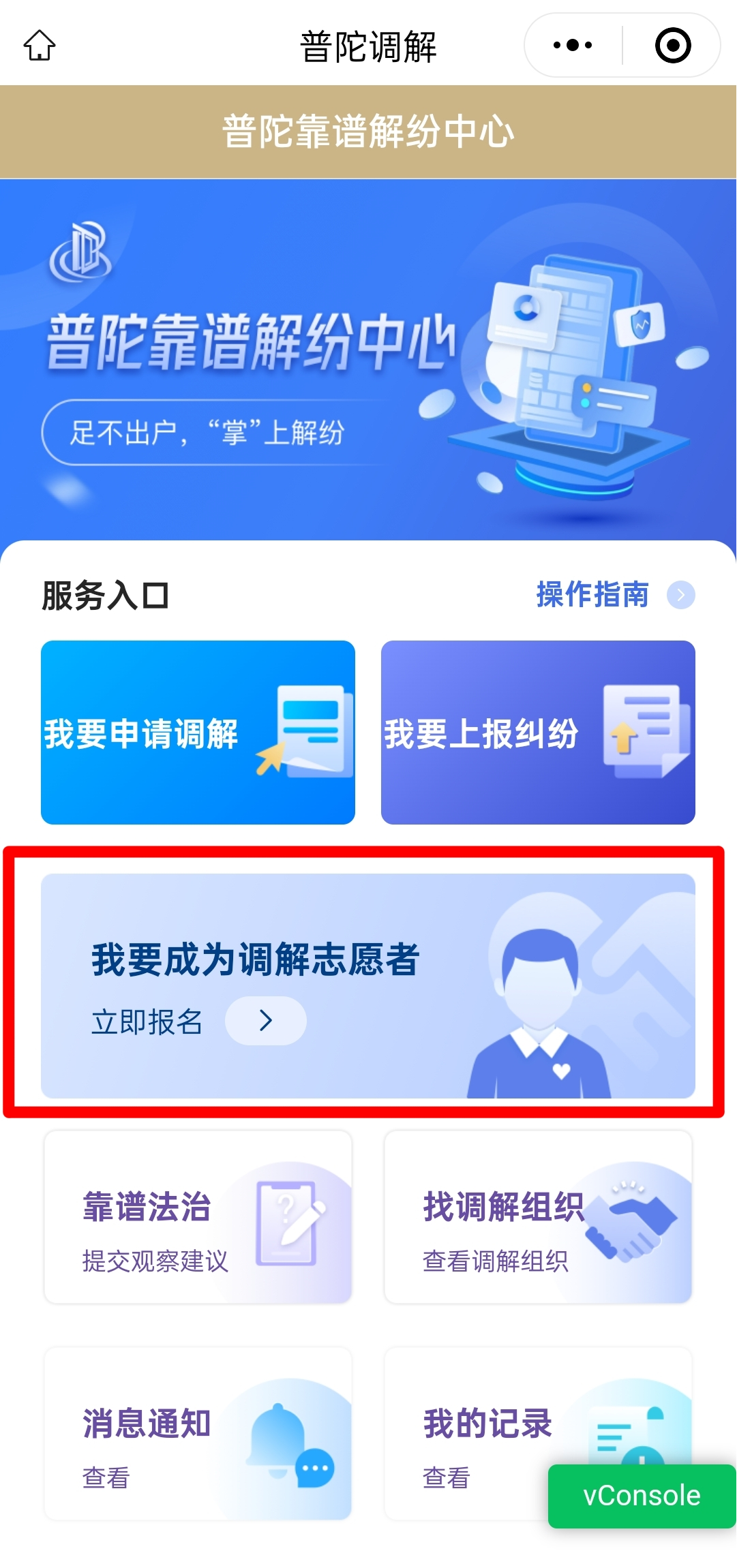The height and width of the screenshot is (1568, 737).
Task: Check 消息通知 notifications
Action: click(x=198, y=1434)
